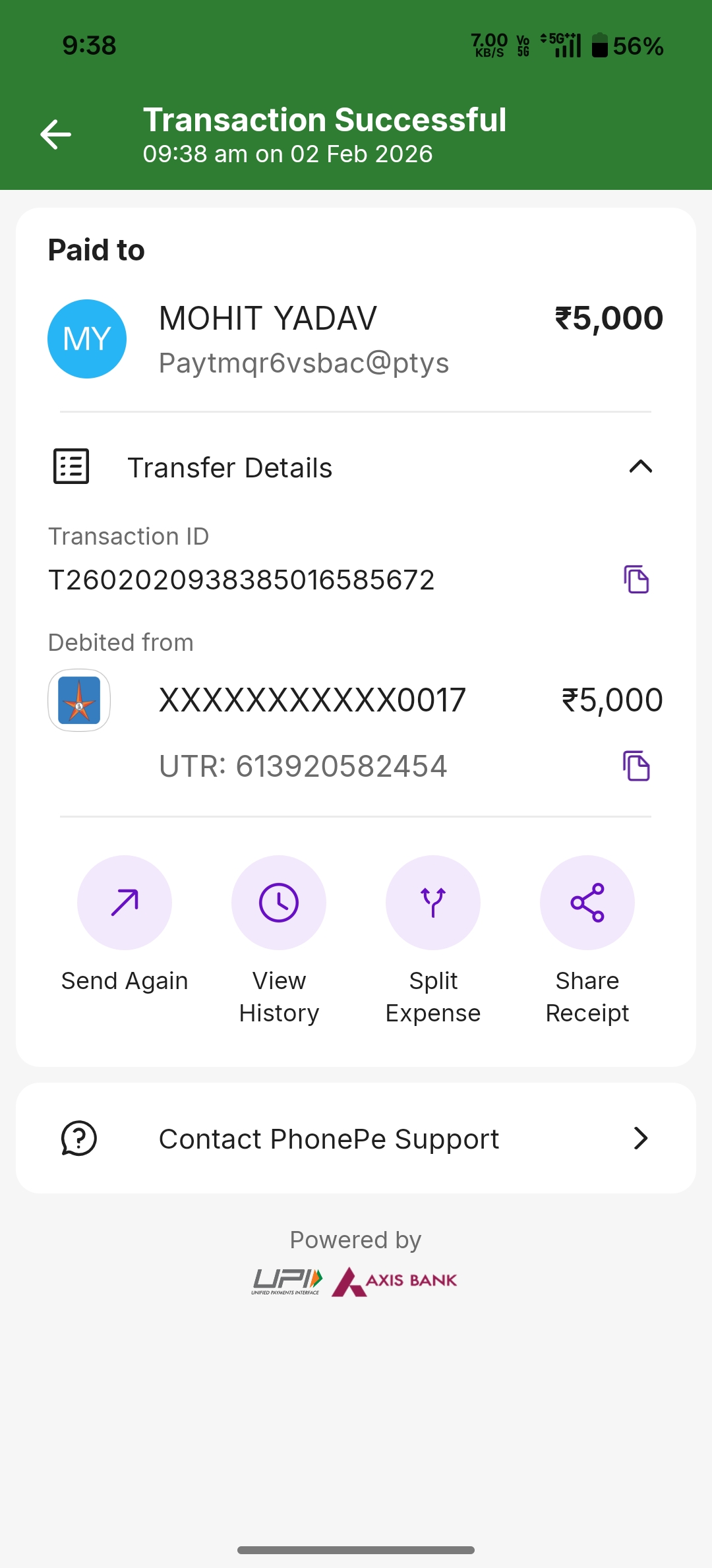
Task: Go back using the header arrow
Action: (x=56, y=135)
